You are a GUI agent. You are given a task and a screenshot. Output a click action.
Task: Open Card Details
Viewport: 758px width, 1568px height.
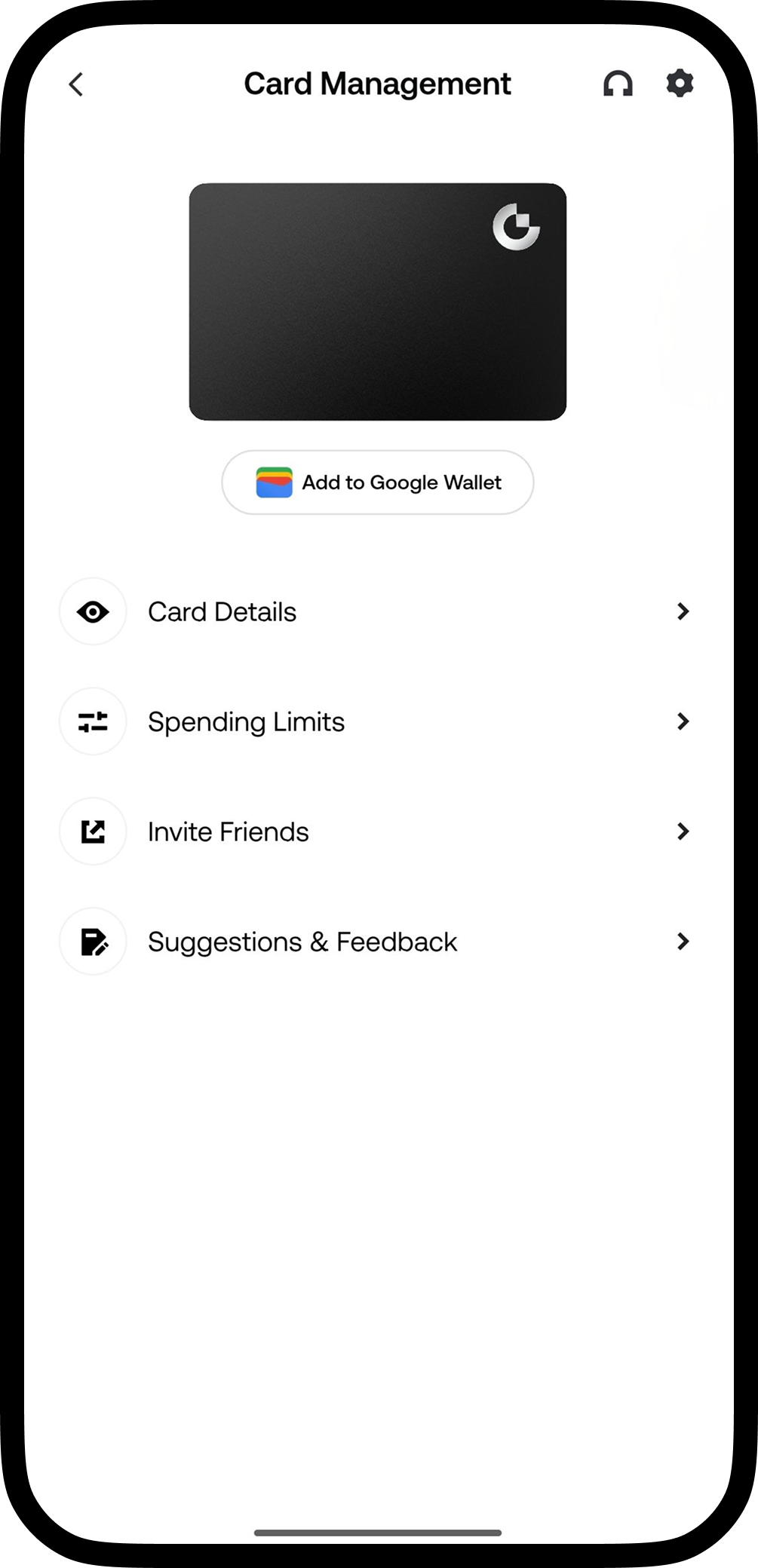coord(377,611)
